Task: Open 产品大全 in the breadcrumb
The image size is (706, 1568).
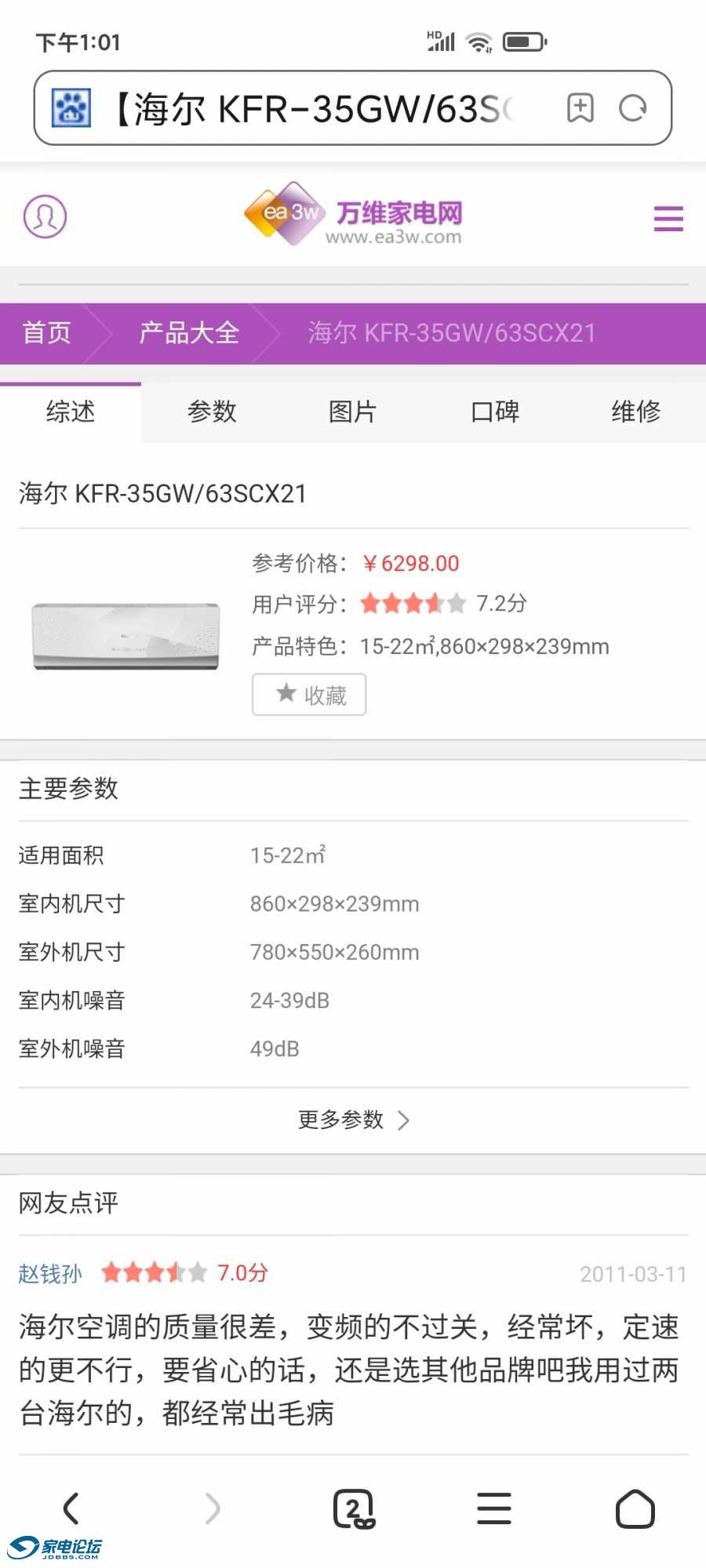Action: (x=189, y=333)
